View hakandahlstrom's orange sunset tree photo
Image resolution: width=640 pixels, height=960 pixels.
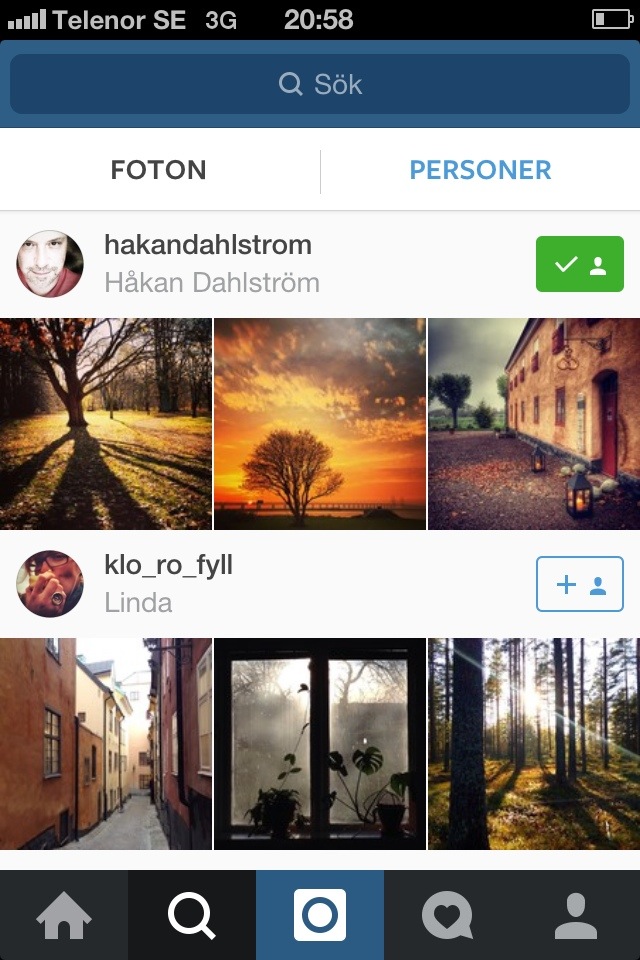pyautogui.click(x=320, y=424)
